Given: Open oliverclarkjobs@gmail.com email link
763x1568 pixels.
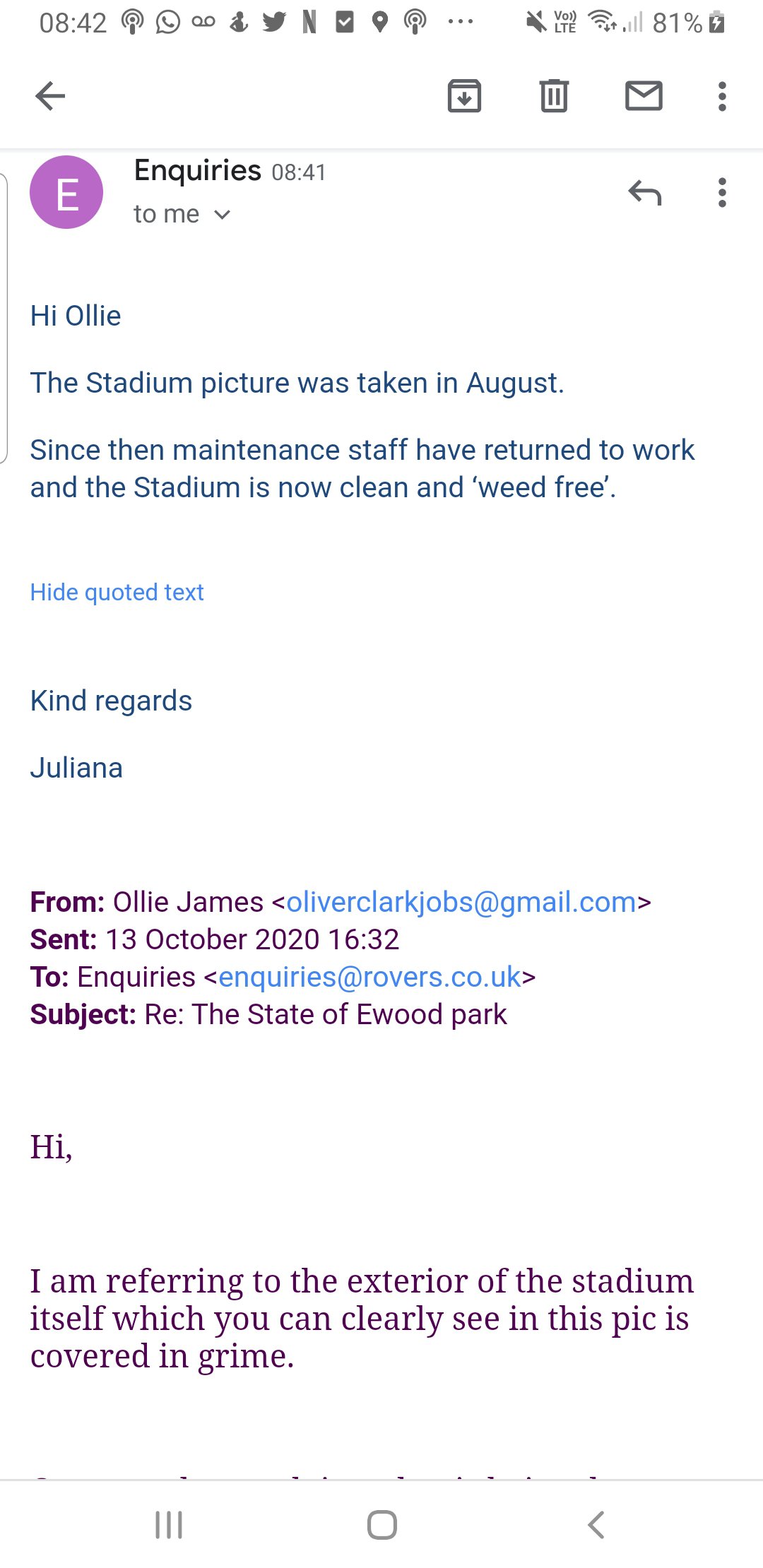Looking at the screenshot, I should click(461, 902).
